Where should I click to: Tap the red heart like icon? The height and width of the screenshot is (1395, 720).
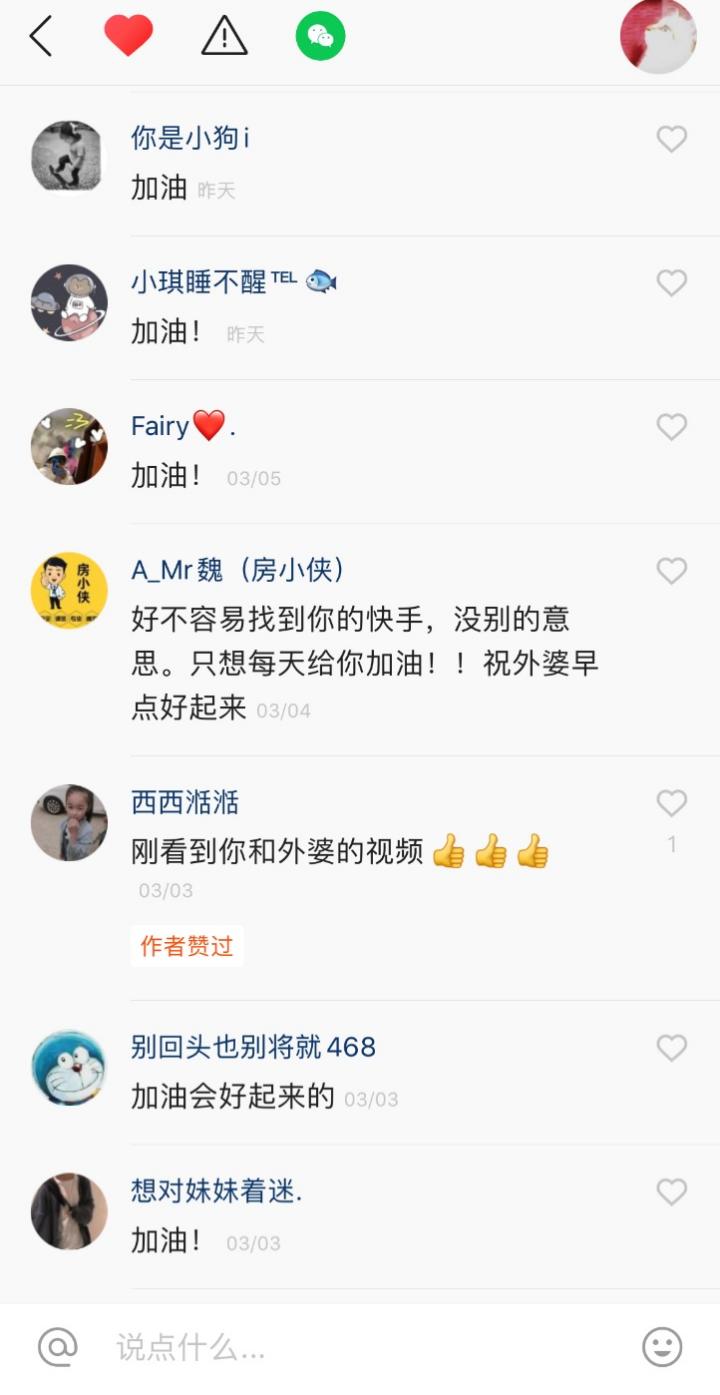(x=128, y=37)
